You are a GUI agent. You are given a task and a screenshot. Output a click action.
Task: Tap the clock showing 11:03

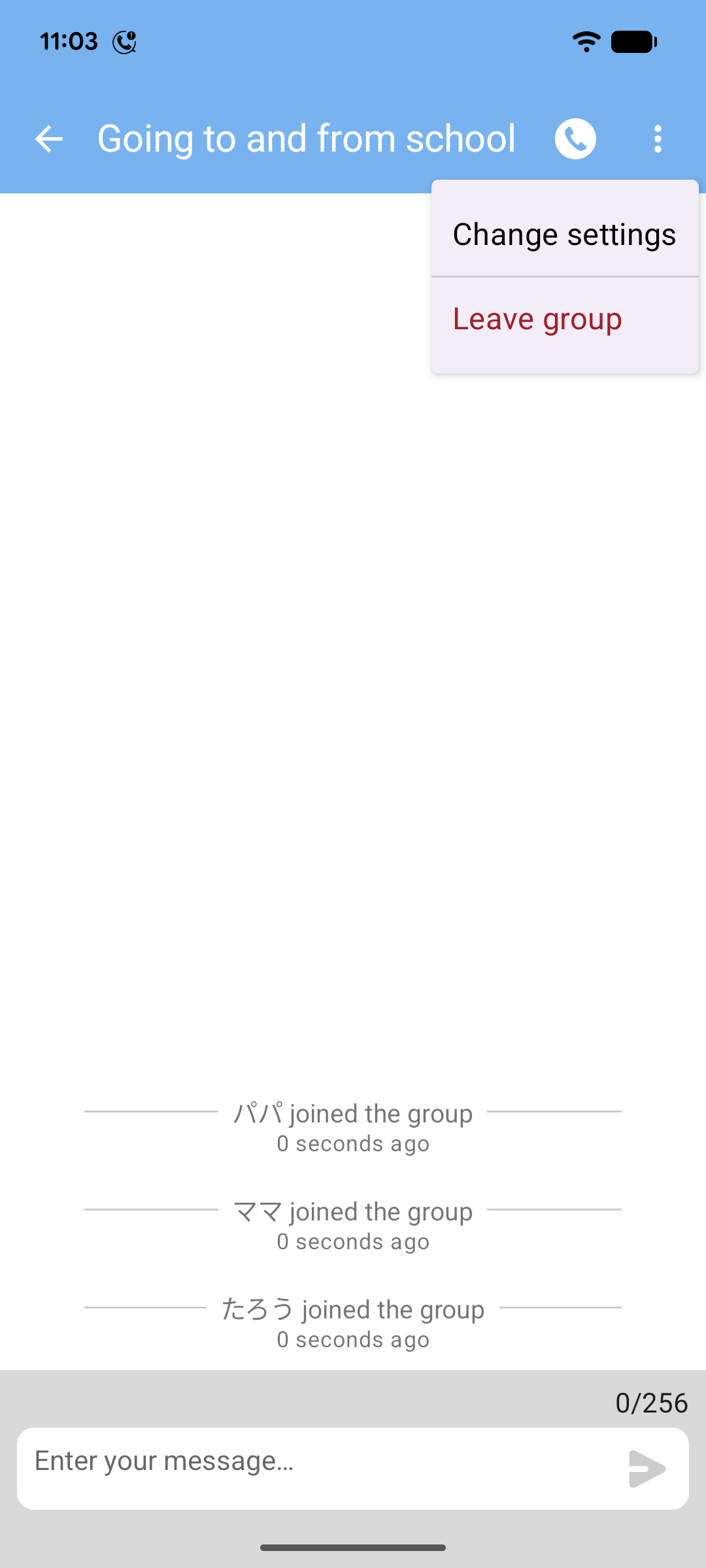68,41
